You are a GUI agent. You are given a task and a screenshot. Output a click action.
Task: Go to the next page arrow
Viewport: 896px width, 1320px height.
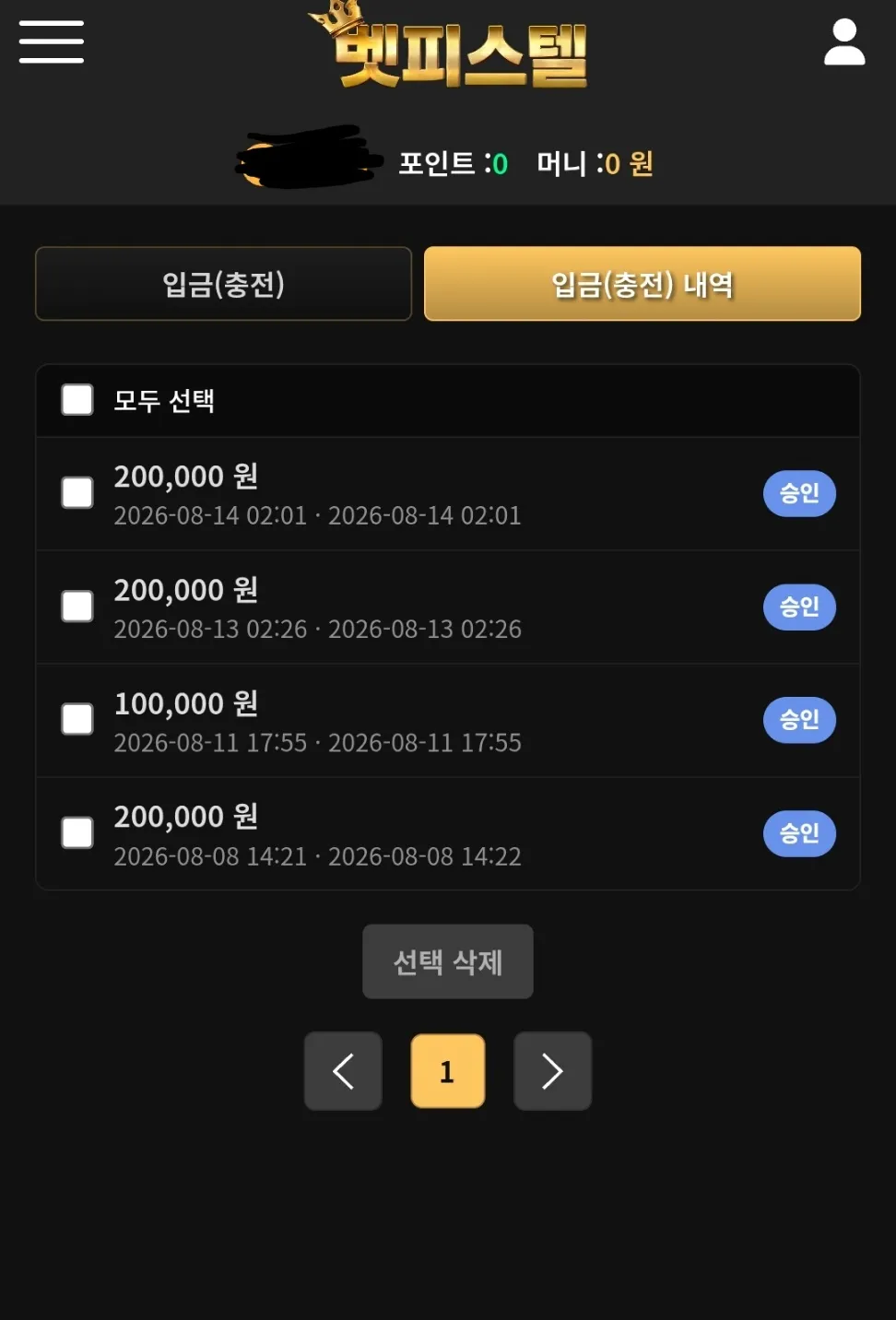552,1071
